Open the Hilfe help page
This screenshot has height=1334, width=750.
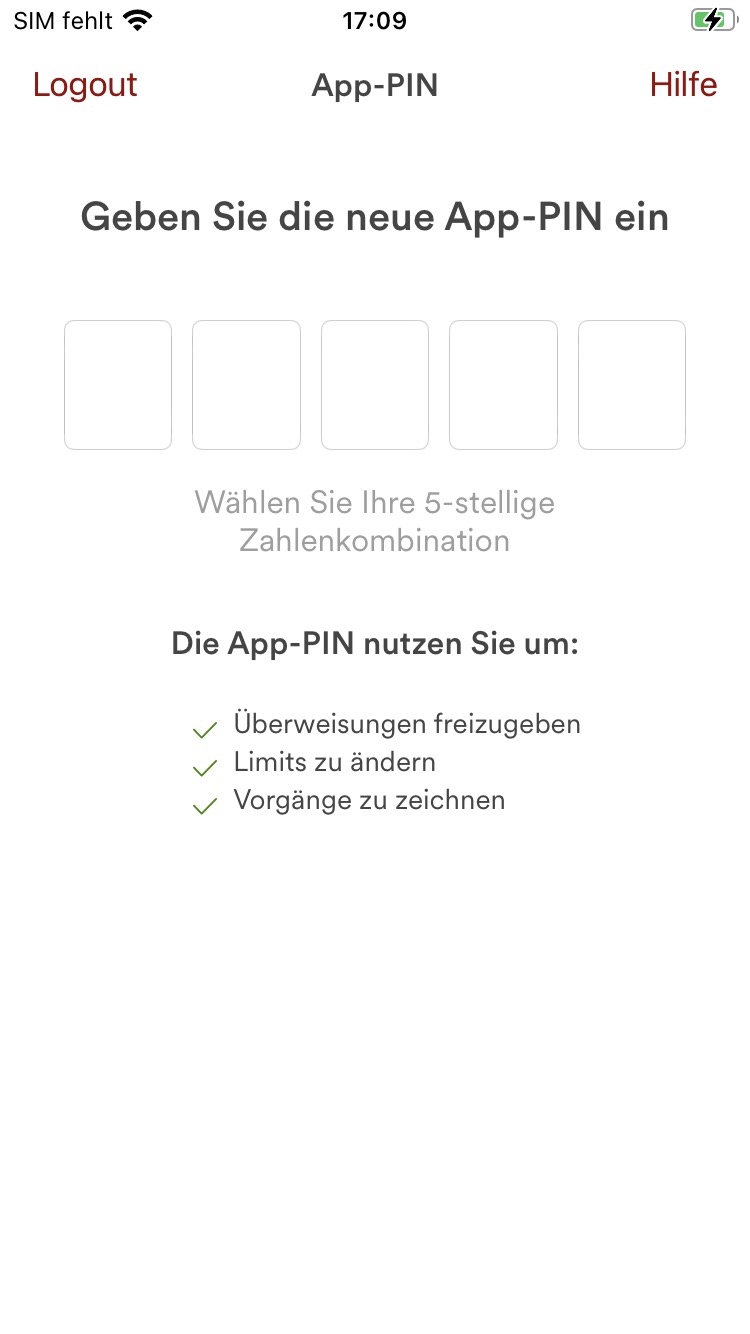pos(683,85)
